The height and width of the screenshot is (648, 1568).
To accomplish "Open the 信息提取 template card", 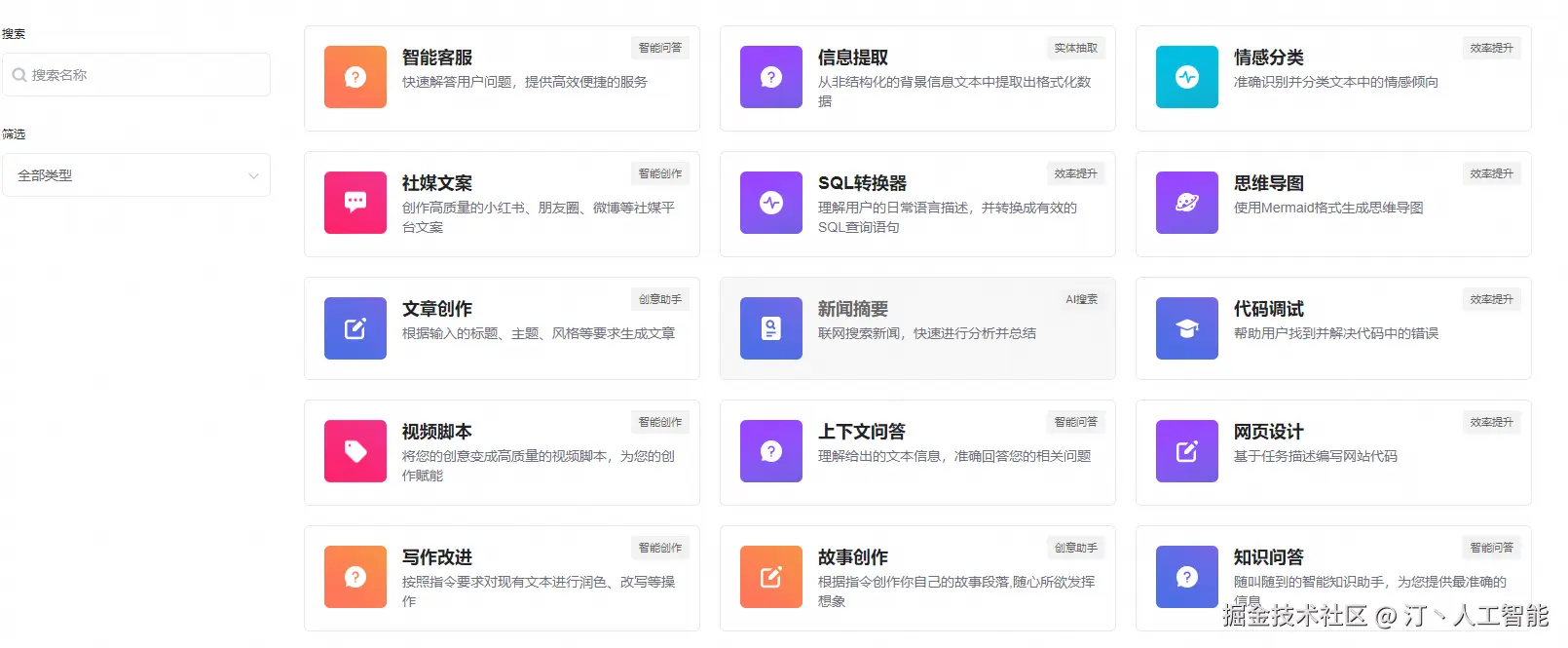I will coord(917,78).
